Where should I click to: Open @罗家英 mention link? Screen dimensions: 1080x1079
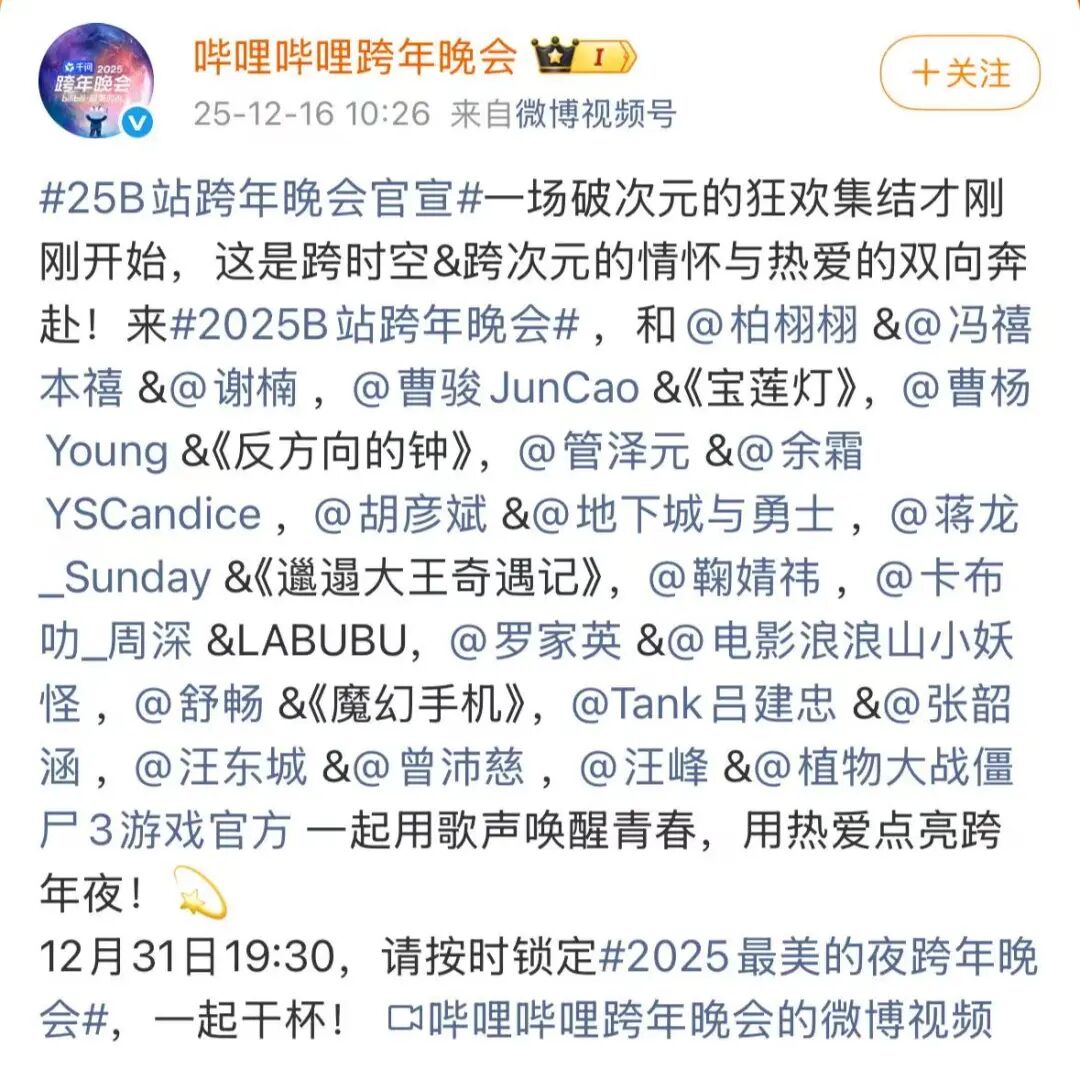click(534, 641)
